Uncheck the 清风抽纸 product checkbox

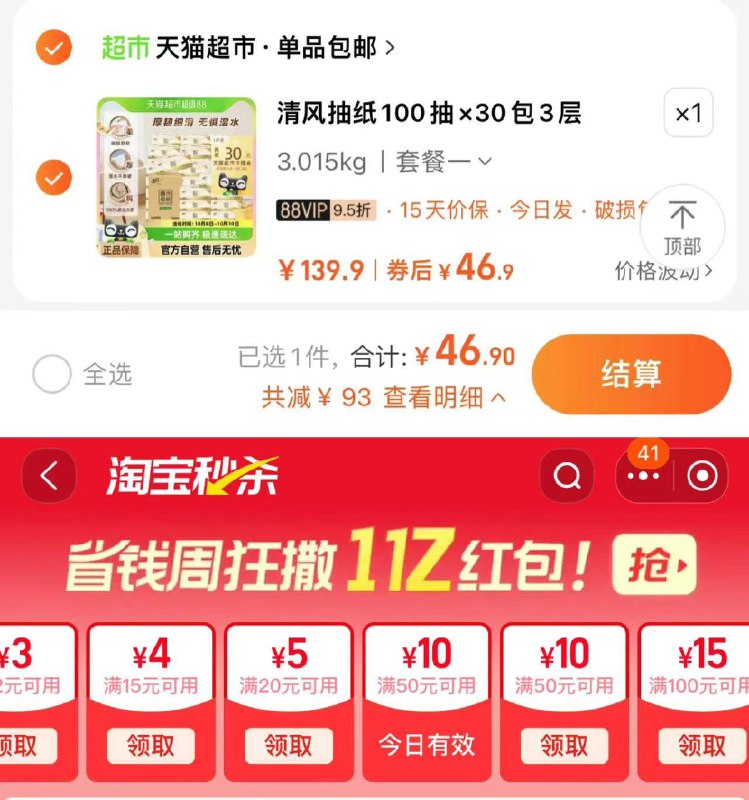53,176
